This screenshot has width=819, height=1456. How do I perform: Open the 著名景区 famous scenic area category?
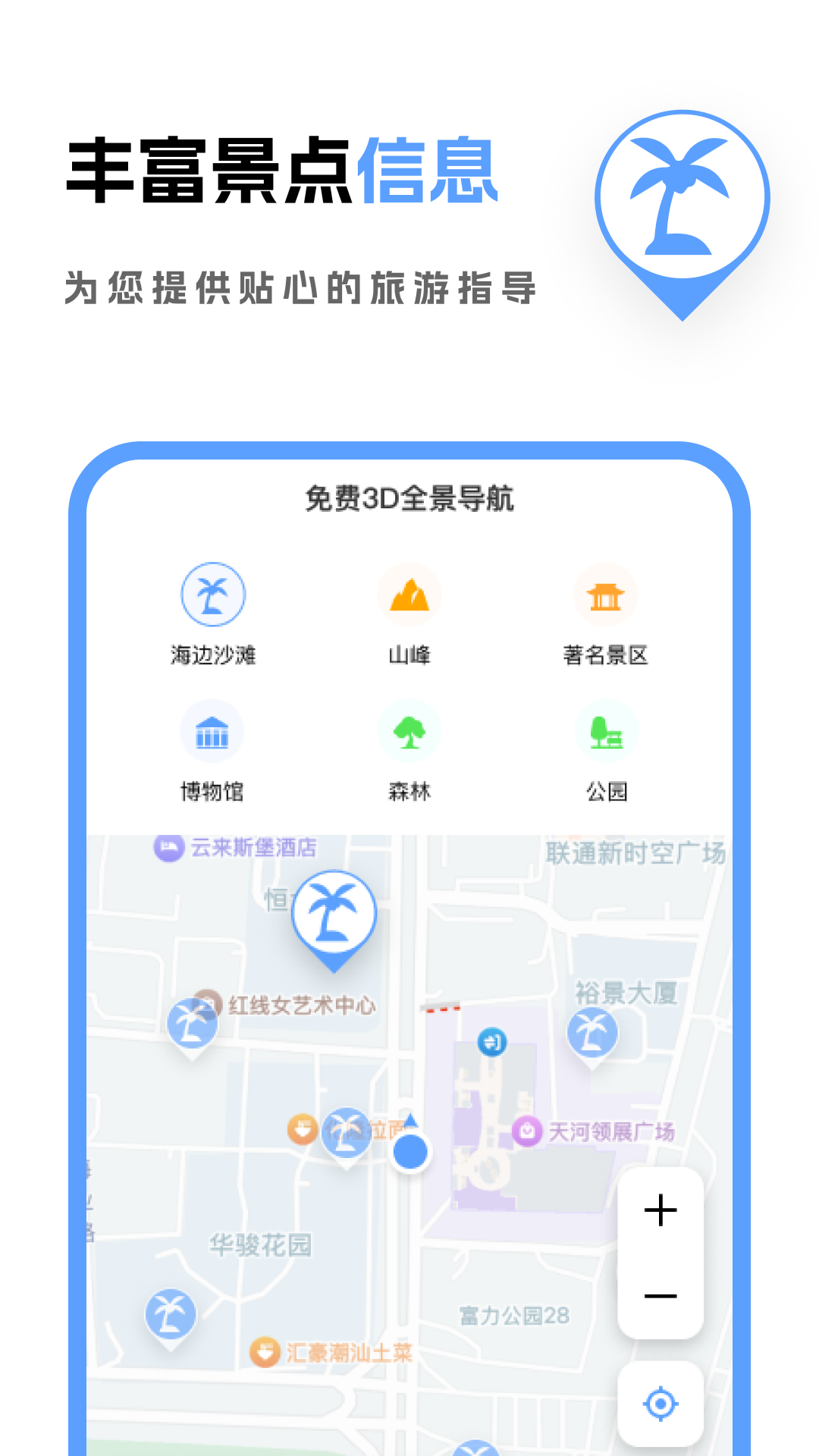607,595
